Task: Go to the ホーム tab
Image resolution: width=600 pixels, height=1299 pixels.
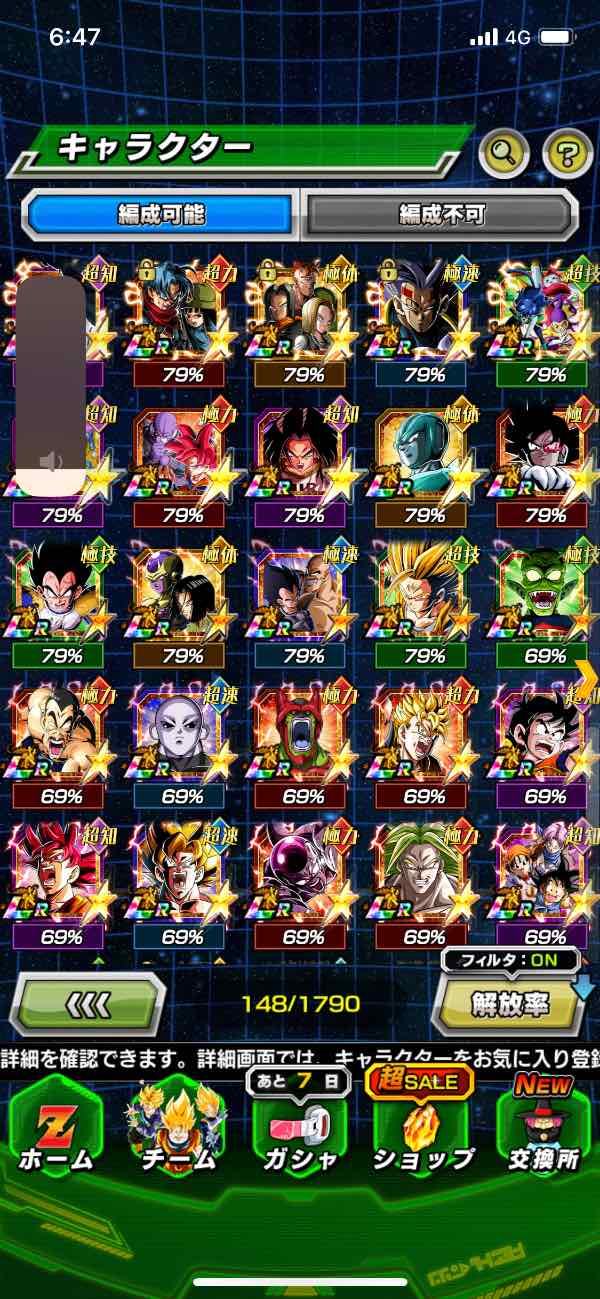Action: [x=56, y=1128]
